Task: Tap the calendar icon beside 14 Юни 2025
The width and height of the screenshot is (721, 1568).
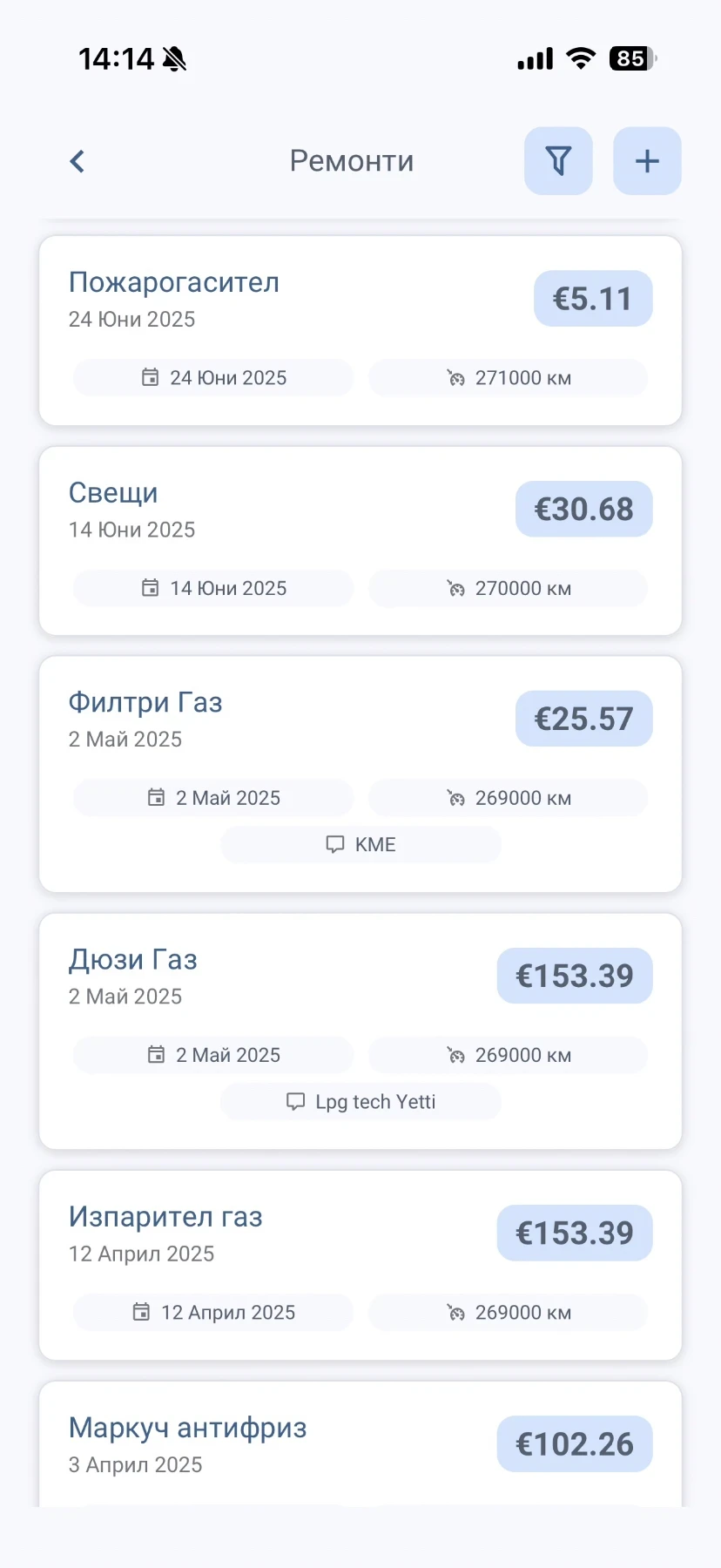Action: coord(150,588)
